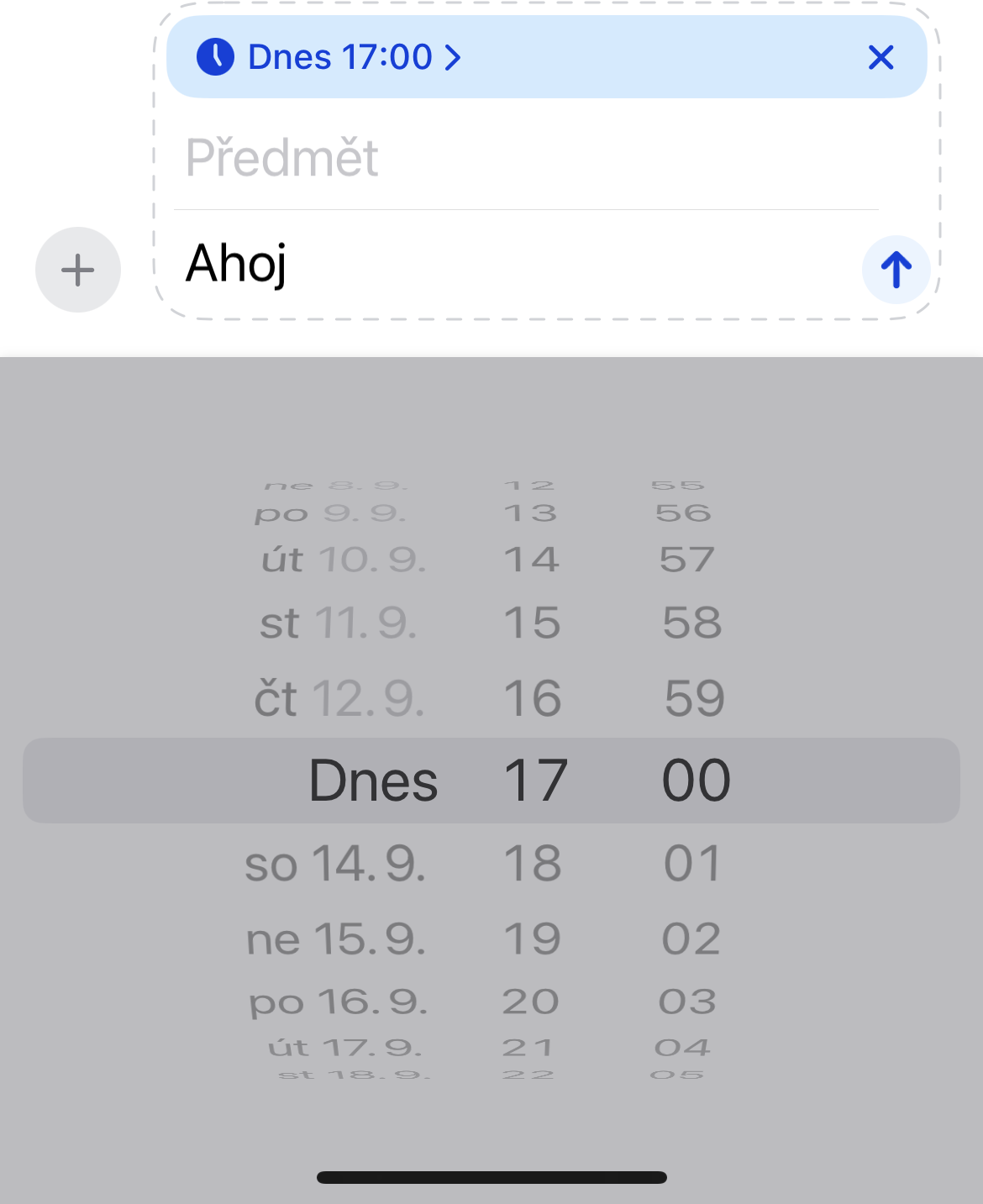Viewport: 983px width, 1204px height.
Task: Select so 14.9. in the date picker
Action: (x=336, y=864)
